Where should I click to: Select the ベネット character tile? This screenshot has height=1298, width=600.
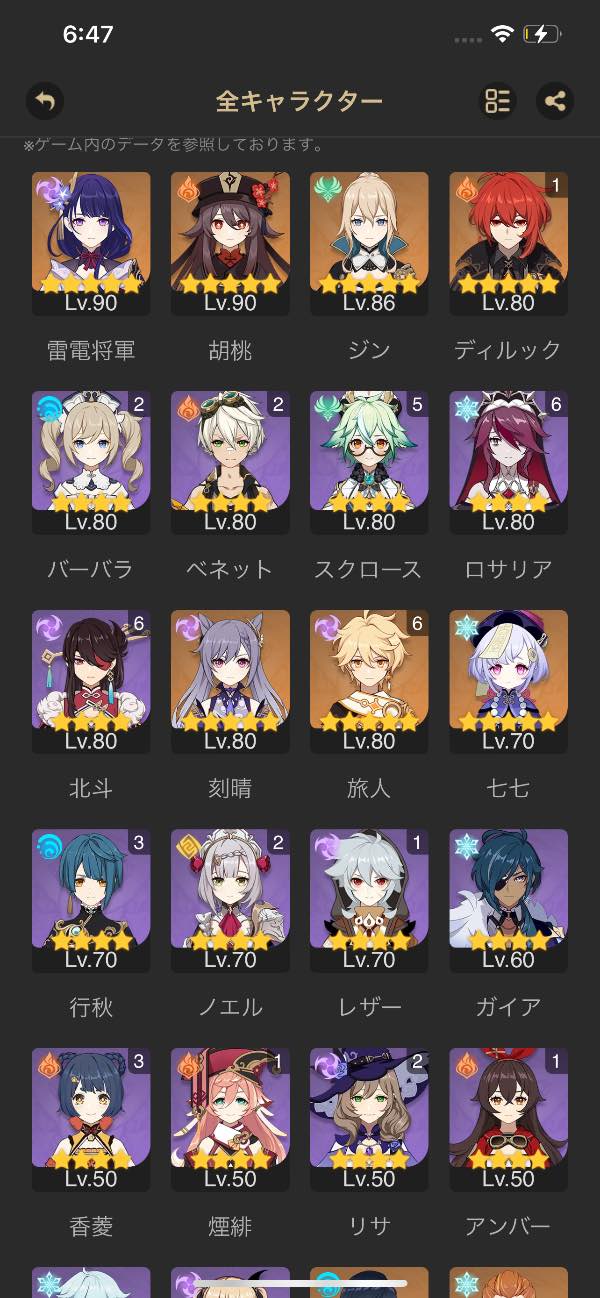[230, 463]
